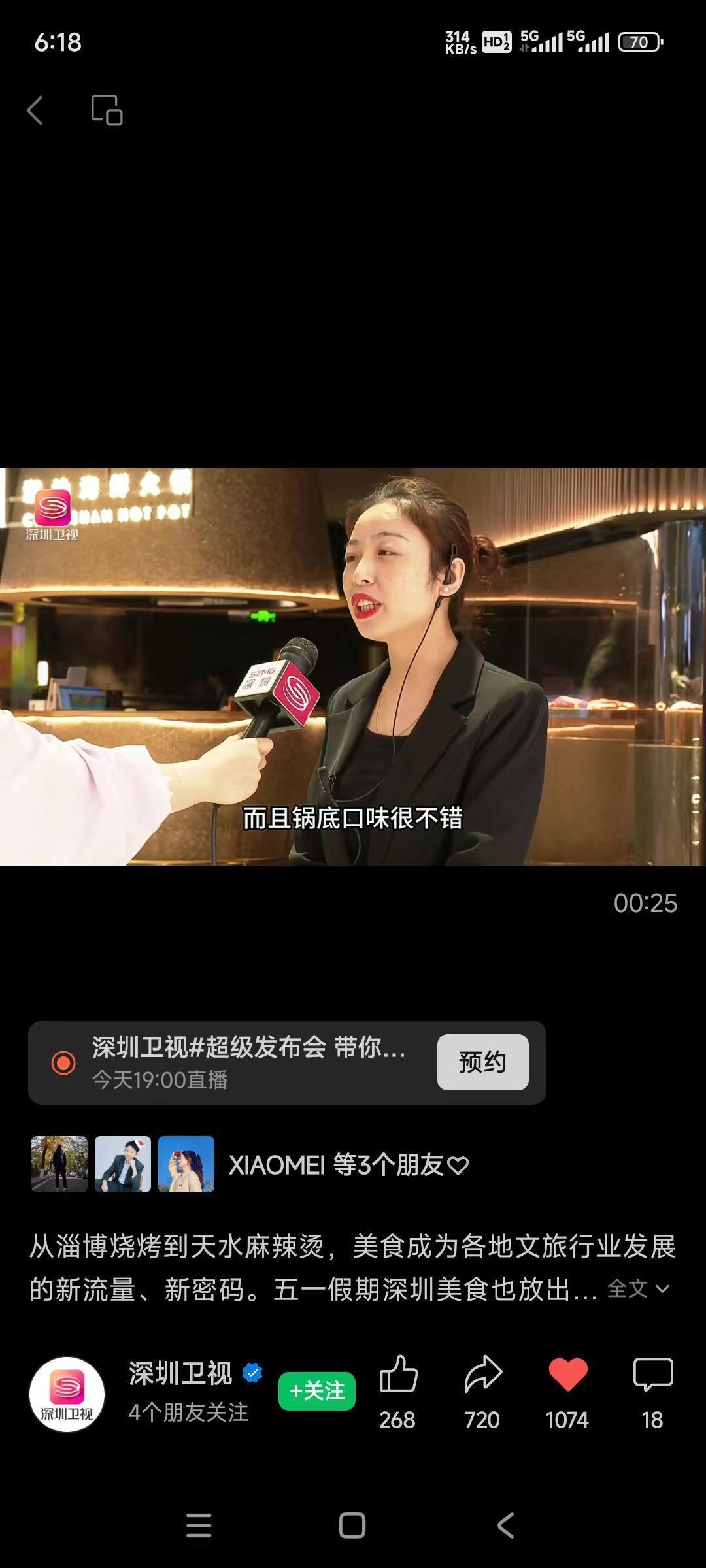
Task: Follow 深圳卫视 with +关注 button
Action: (x=317, y=1391)
